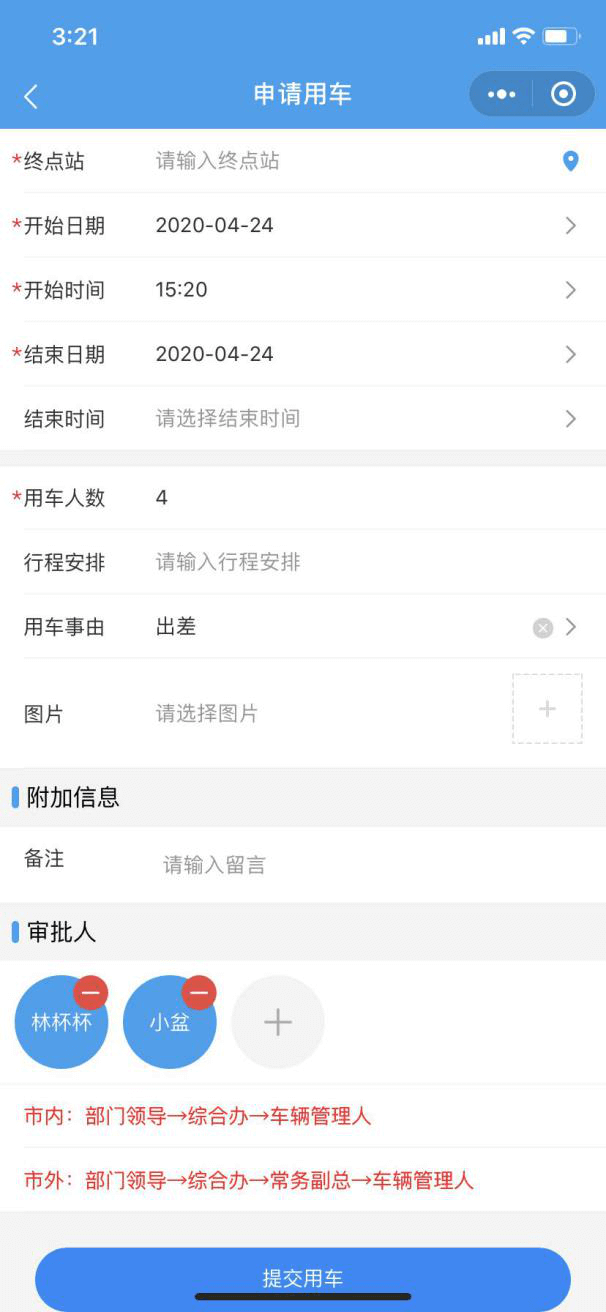Screen dimensions: 606x1312
Task: Remove approver 小盆
Action: click(198, 992)
